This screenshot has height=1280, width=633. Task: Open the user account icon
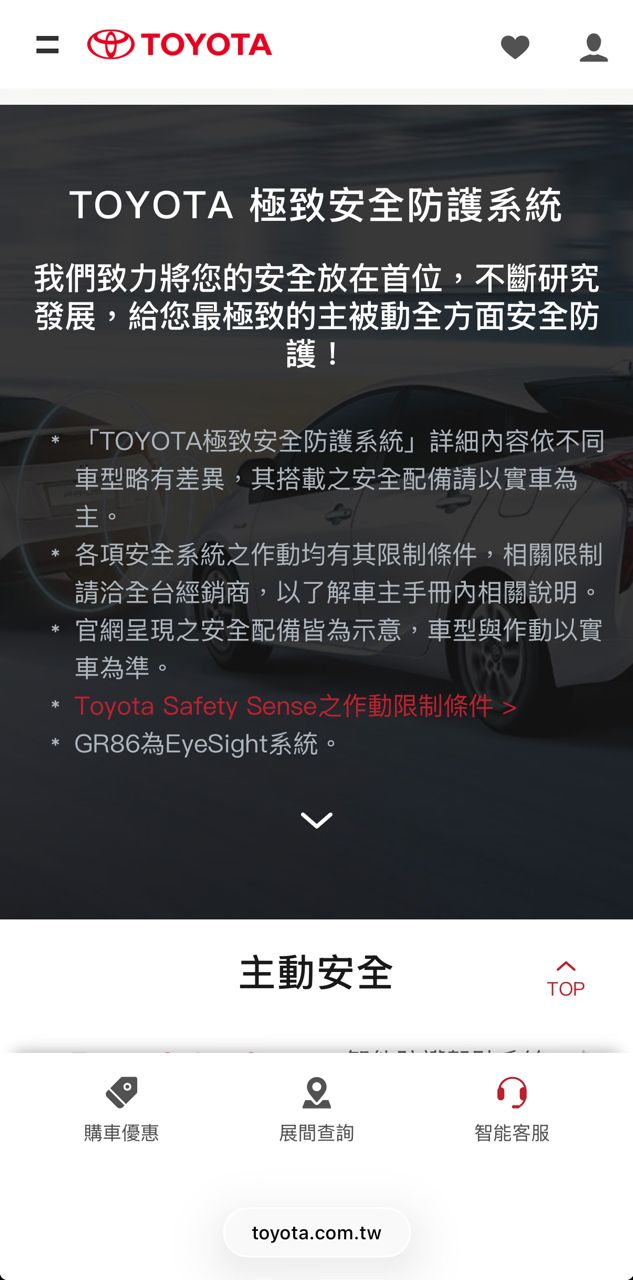pos(594,47)
